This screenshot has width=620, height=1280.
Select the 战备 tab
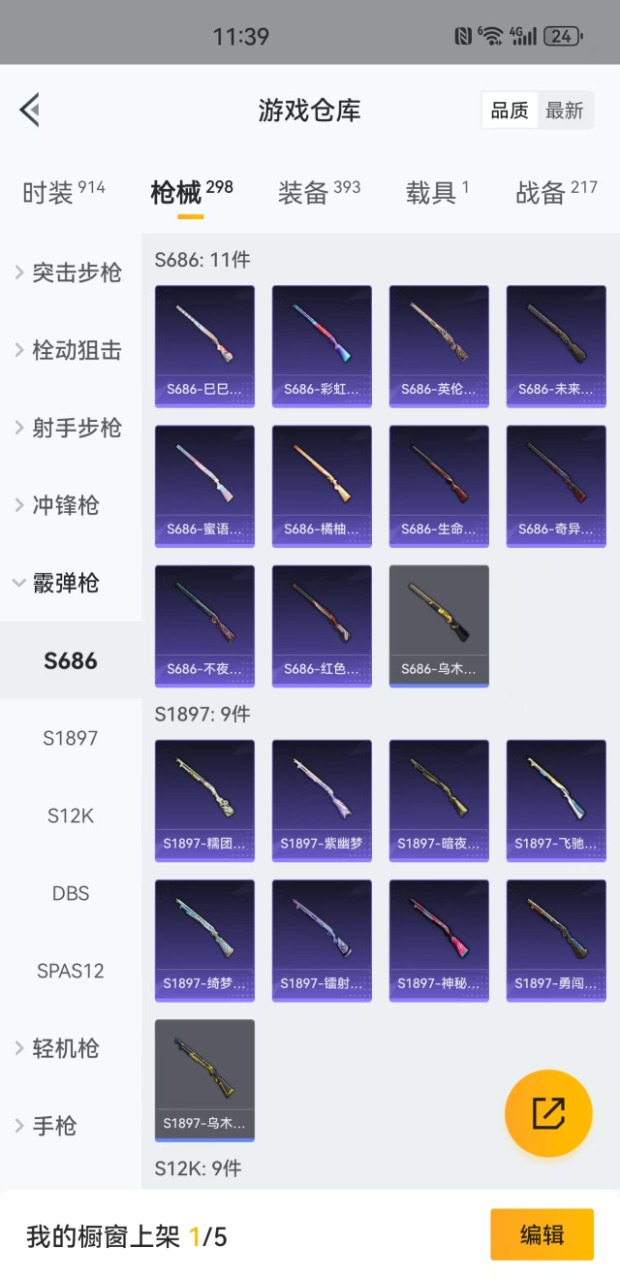tap(556, 192)
